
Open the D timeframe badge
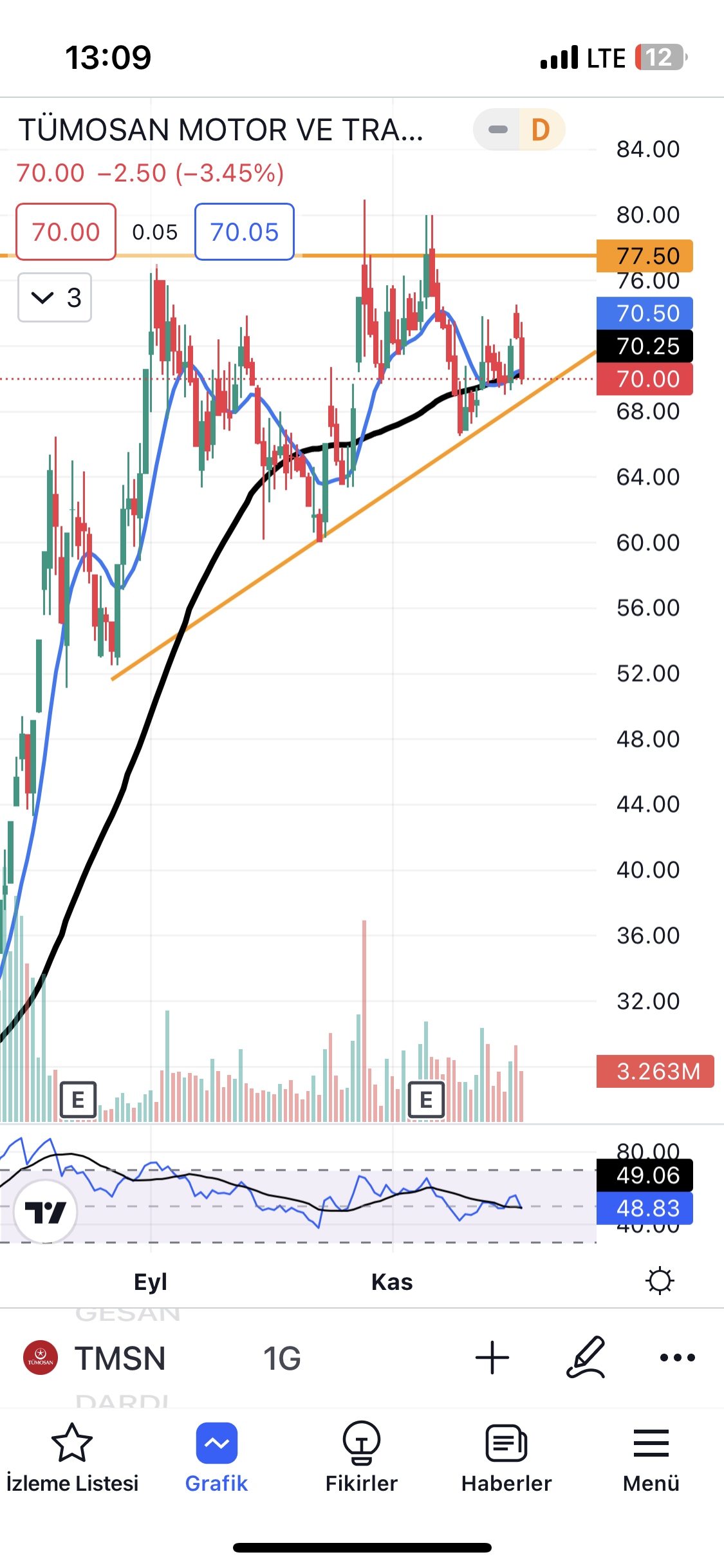tap(541, 129)
